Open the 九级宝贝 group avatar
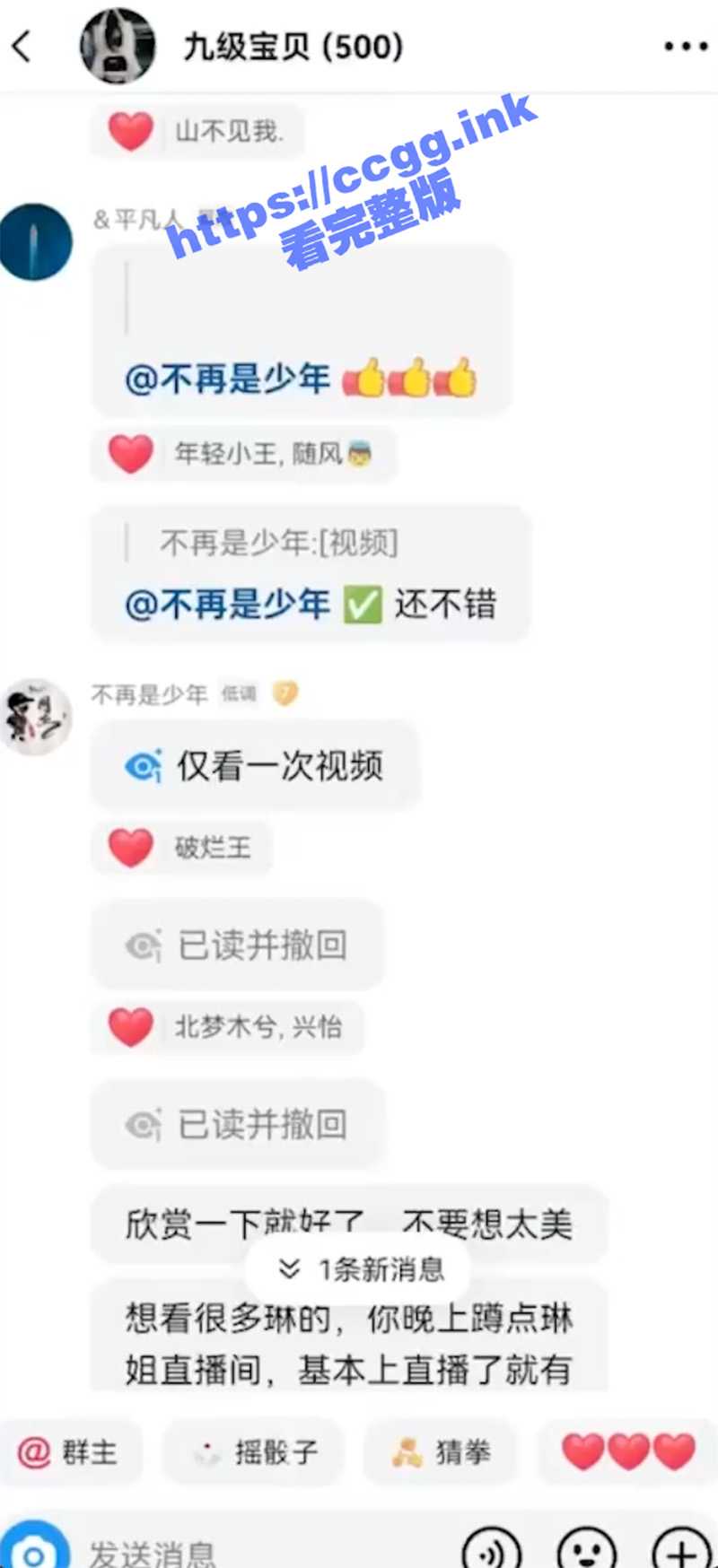Image resolution: width=718 pixels, height=1568 pixels. [x=117, y=47]
